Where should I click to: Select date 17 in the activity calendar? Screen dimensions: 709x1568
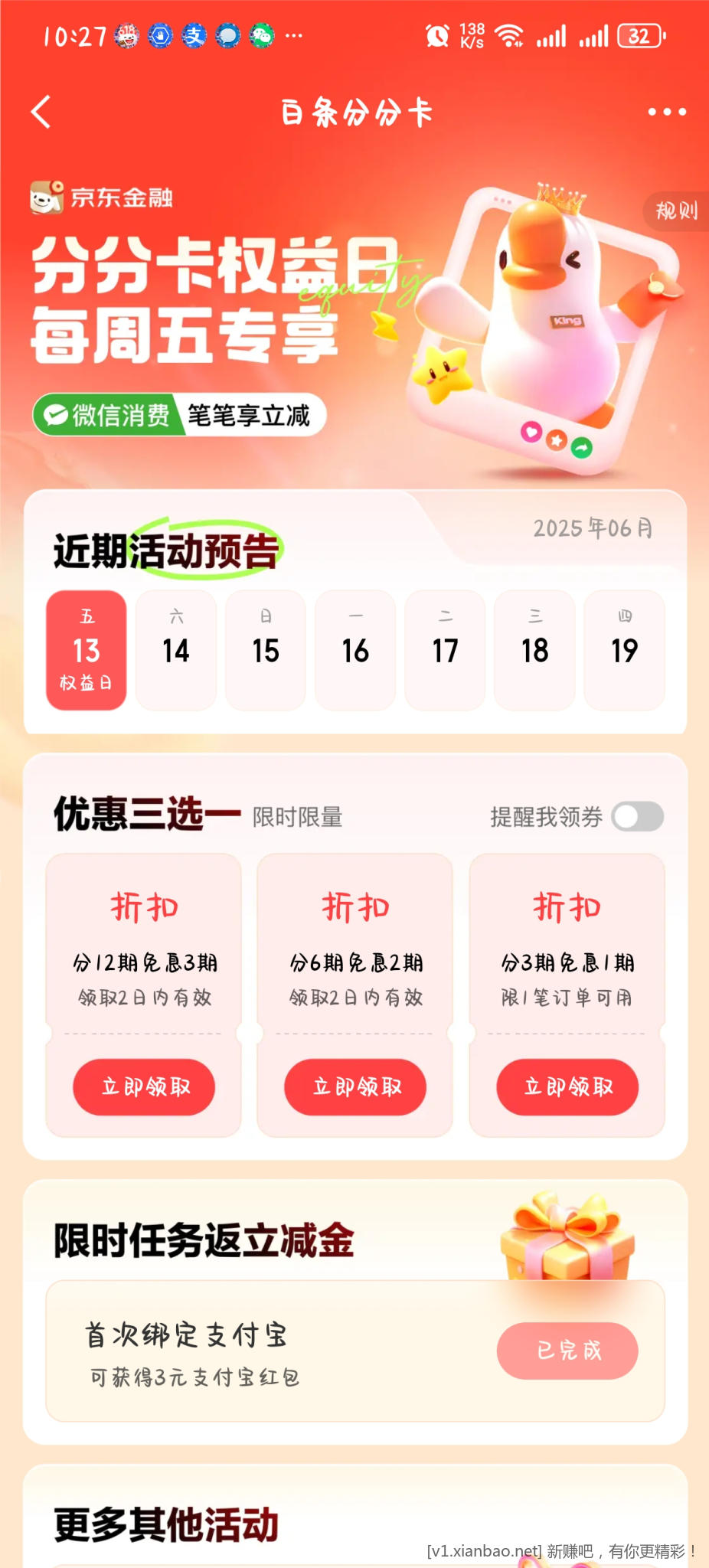(445, 650)
